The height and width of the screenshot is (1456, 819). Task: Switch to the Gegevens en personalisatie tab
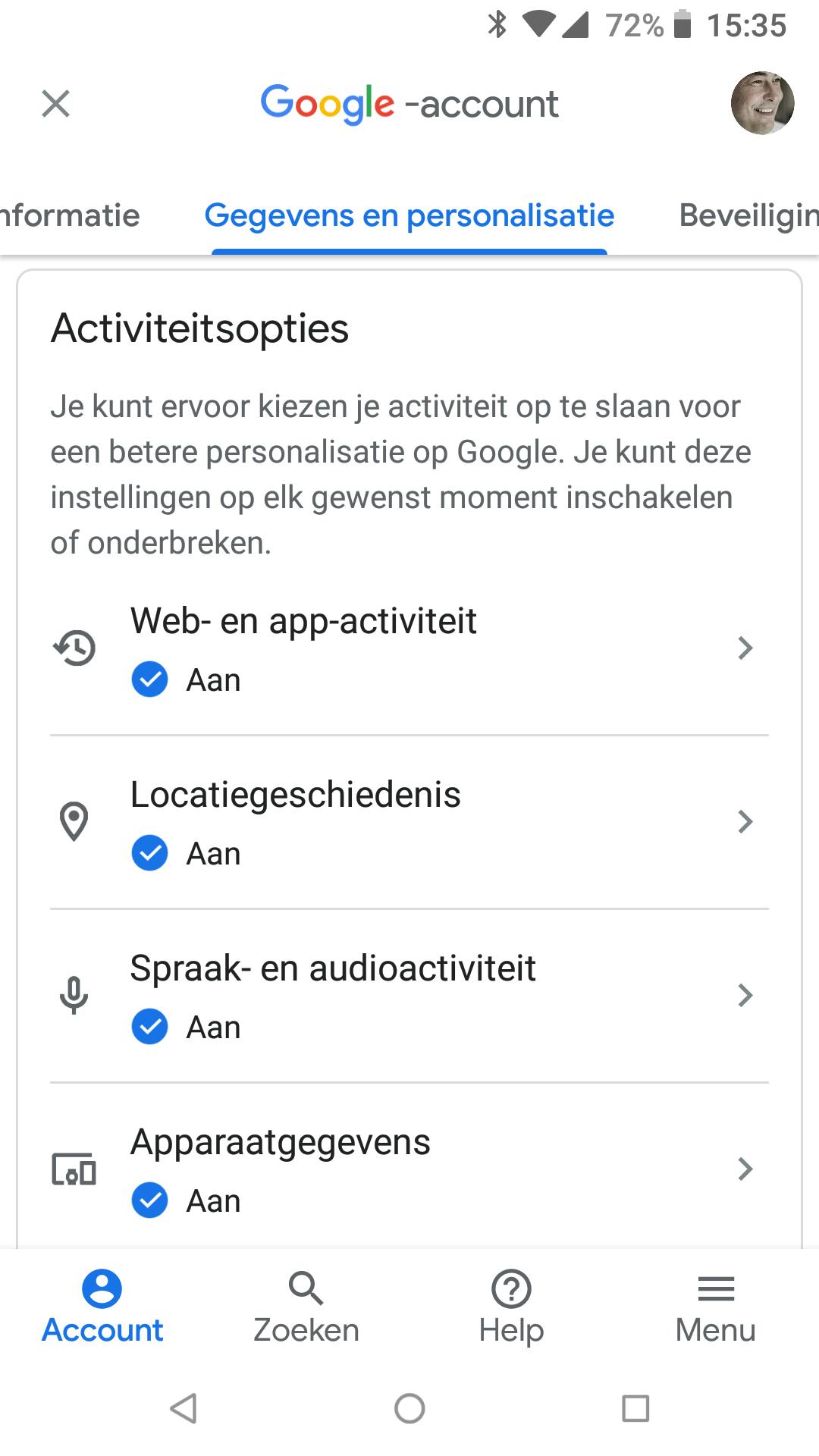(x=409, y=216)
